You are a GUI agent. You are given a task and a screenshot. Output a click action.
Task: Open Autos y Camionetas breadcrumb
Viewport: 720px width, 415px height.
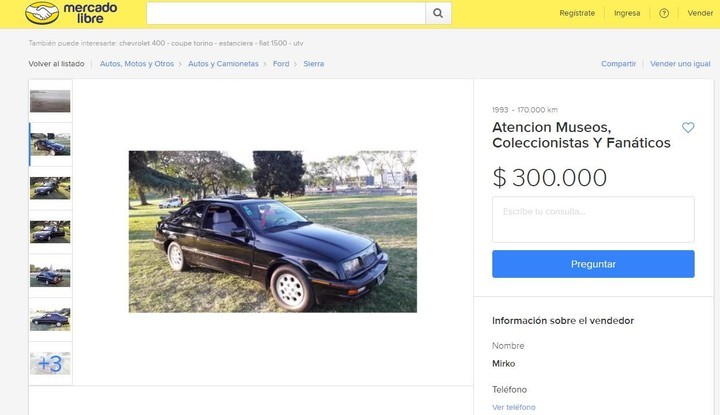click(x=223, y=64)
